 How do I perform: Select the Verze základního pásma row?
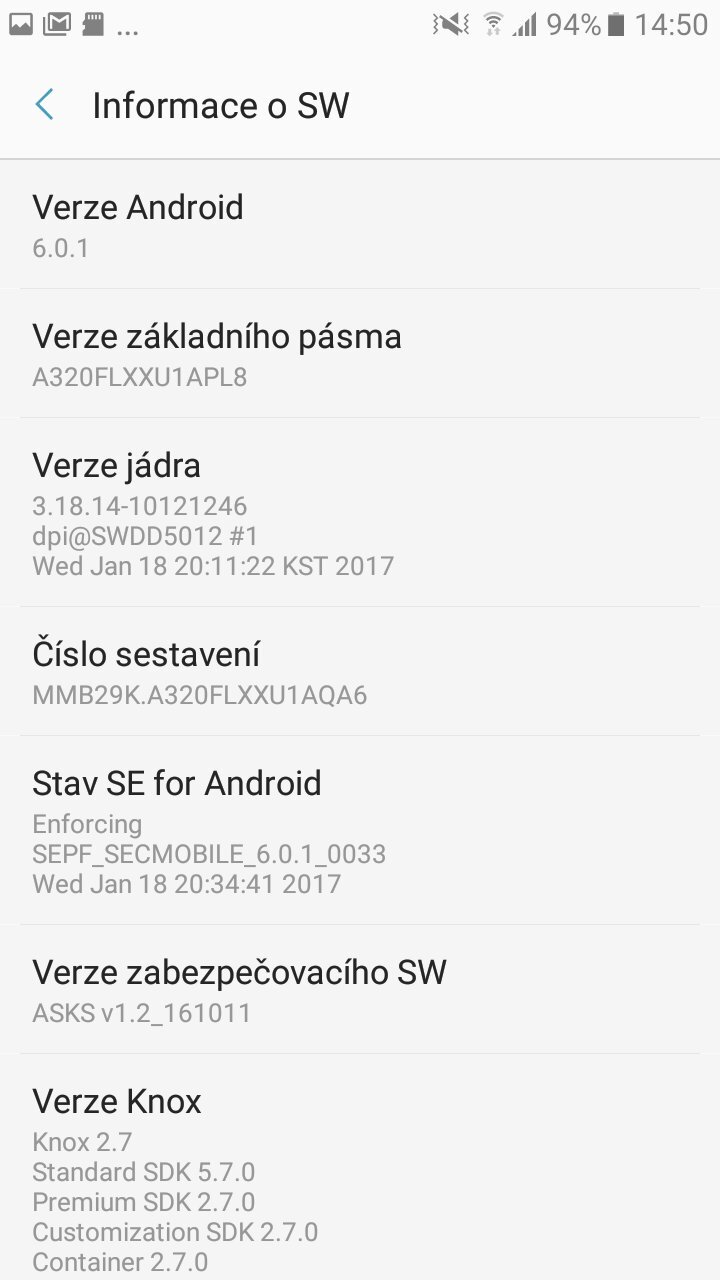[x=360, y=355]
